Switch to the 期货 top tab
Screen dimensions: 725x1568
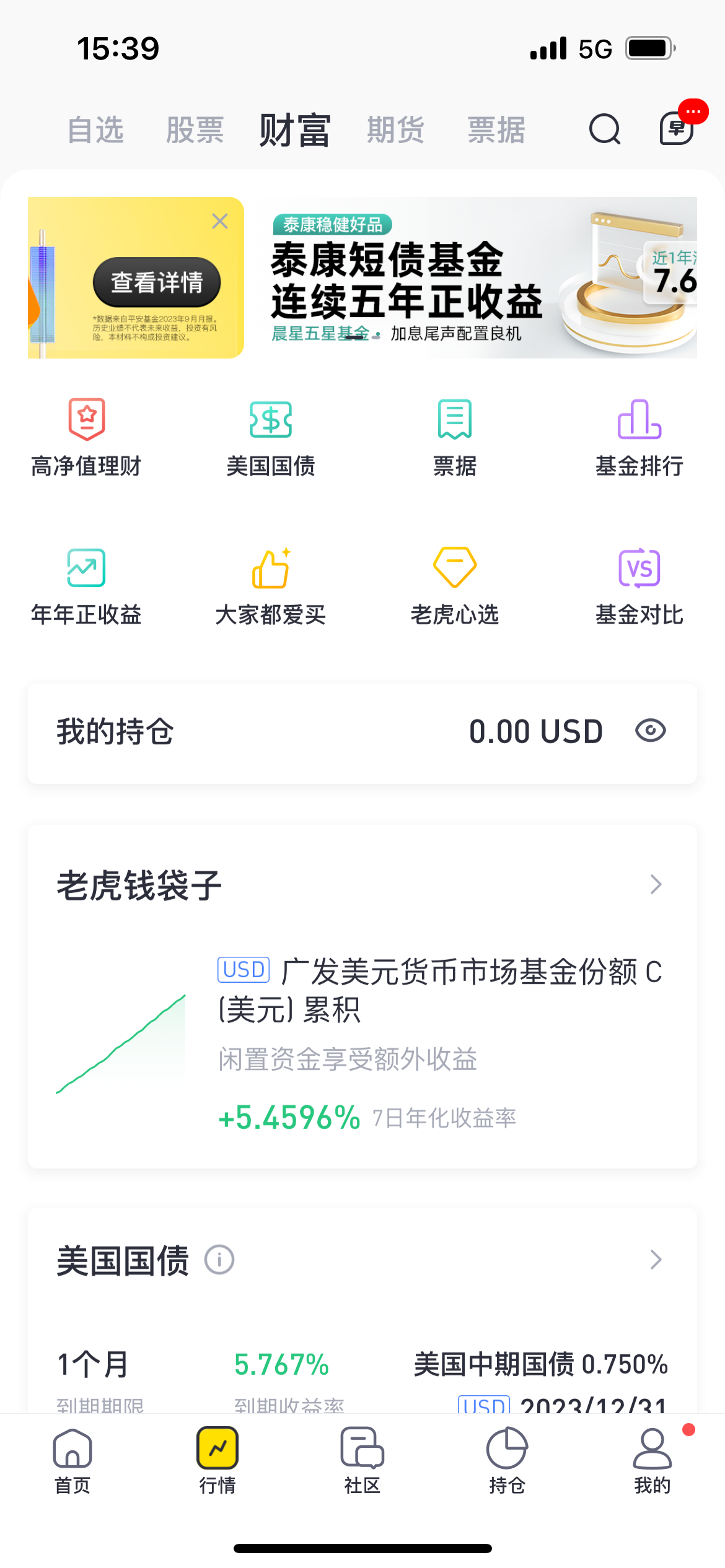pos(395,131)
